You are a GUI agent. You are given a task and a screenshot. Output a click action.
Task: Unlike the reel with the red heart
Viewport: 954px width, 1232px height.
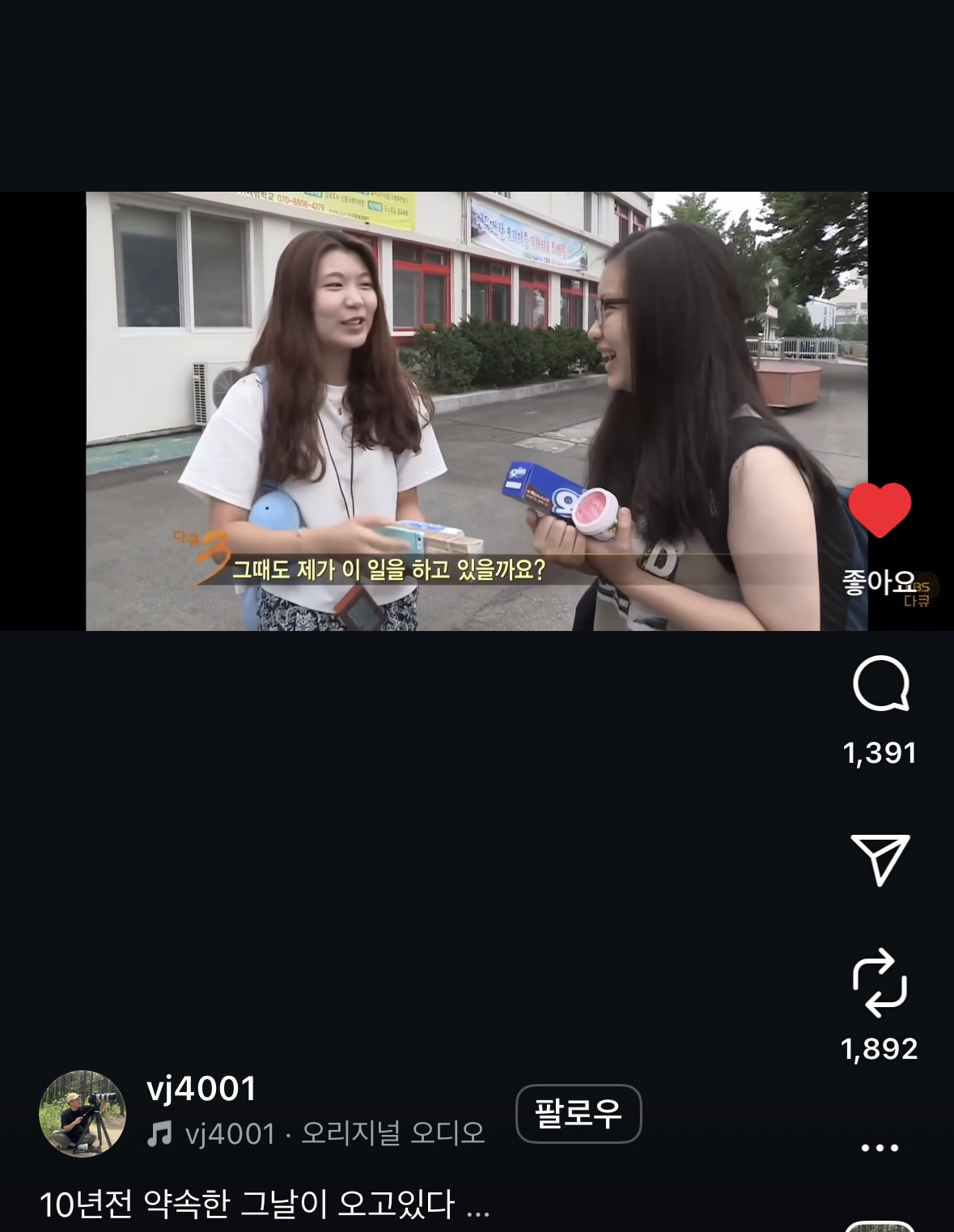pos(880,510)
